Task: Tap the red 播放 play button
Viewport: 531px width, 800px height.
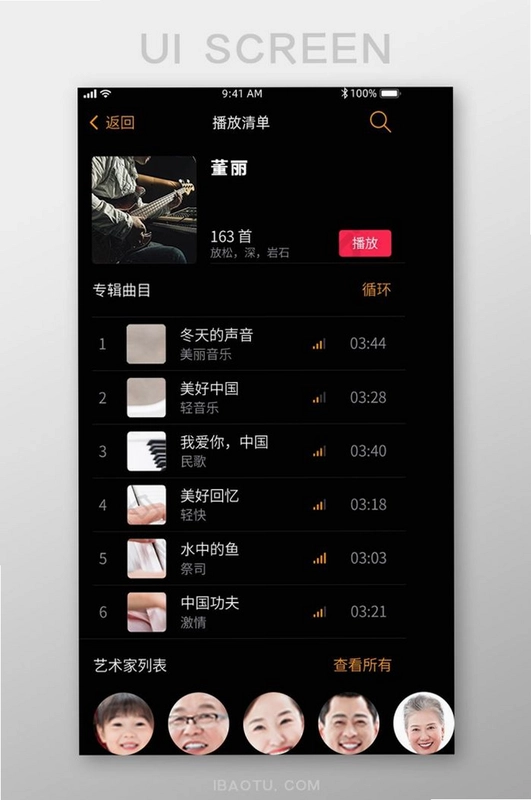Action: click(365, 243)
